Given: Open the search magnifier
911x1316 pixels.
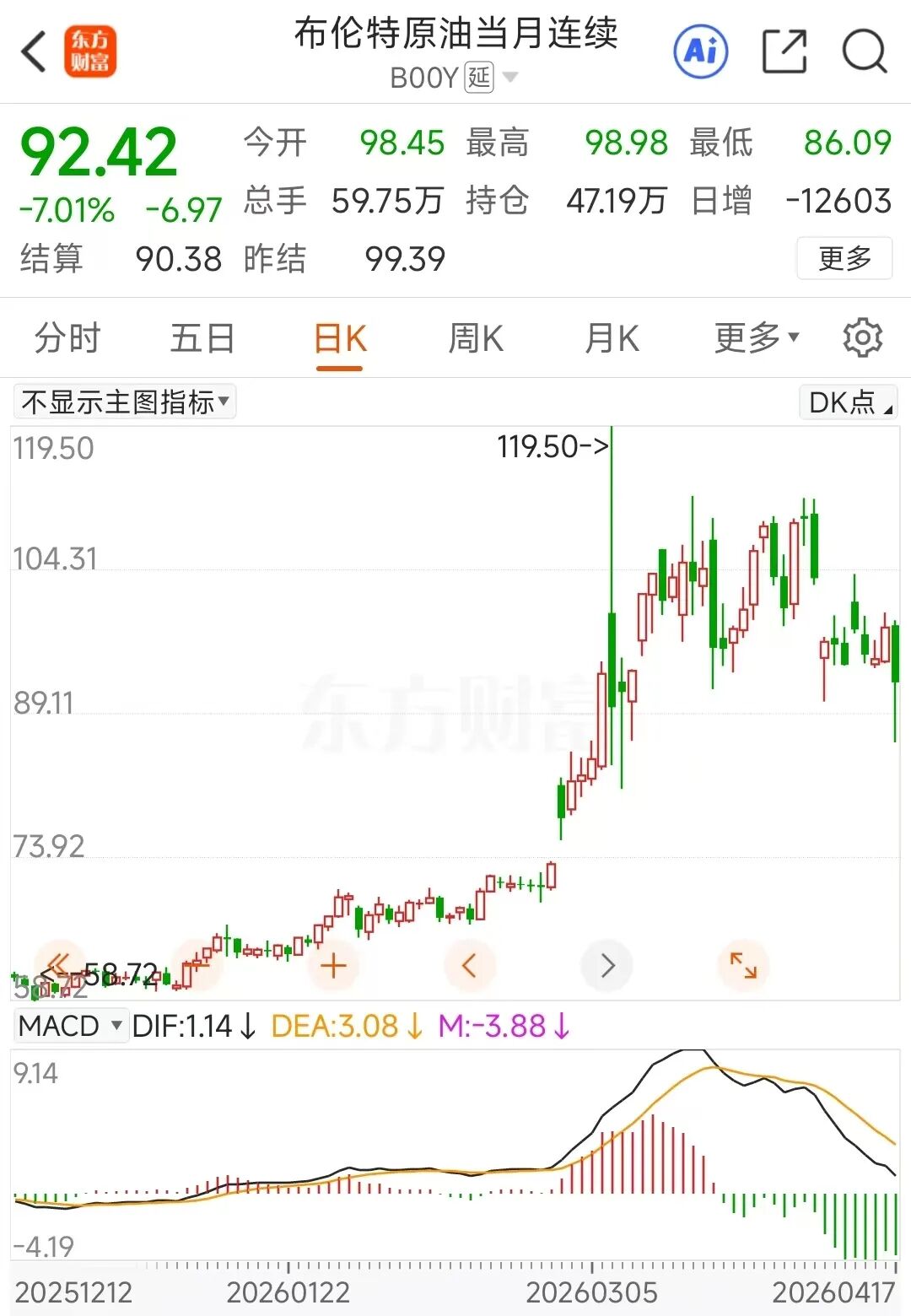Looking at the screenshot, I should click(x=864, y=52).
